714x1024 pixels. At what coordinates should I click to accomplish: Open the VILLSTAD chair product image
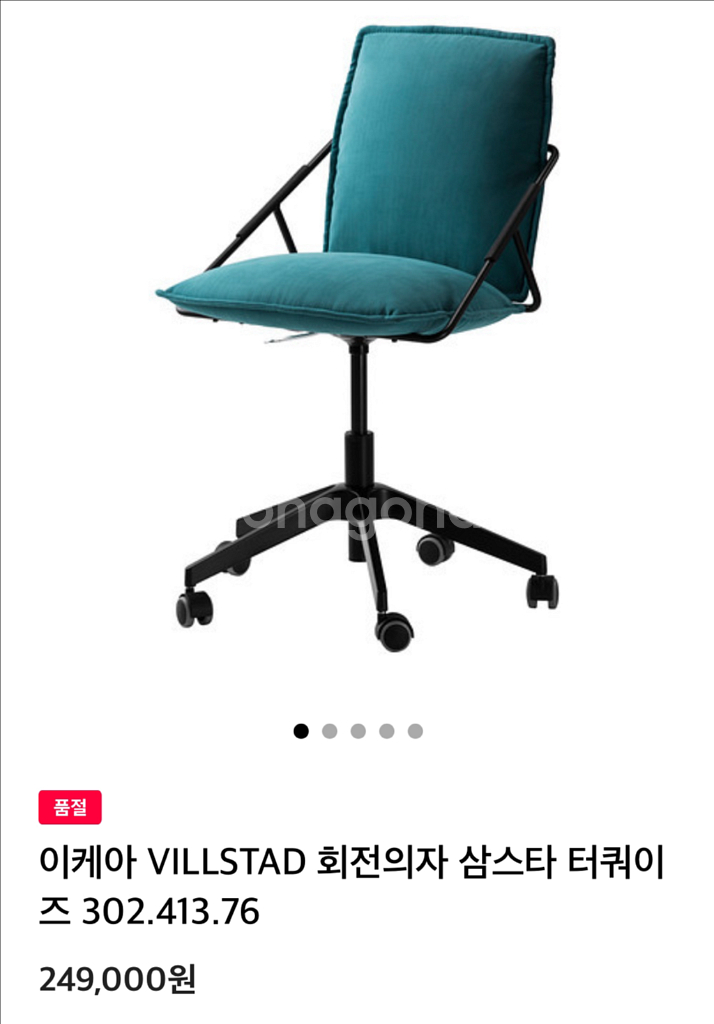click(x=357, y=340)
